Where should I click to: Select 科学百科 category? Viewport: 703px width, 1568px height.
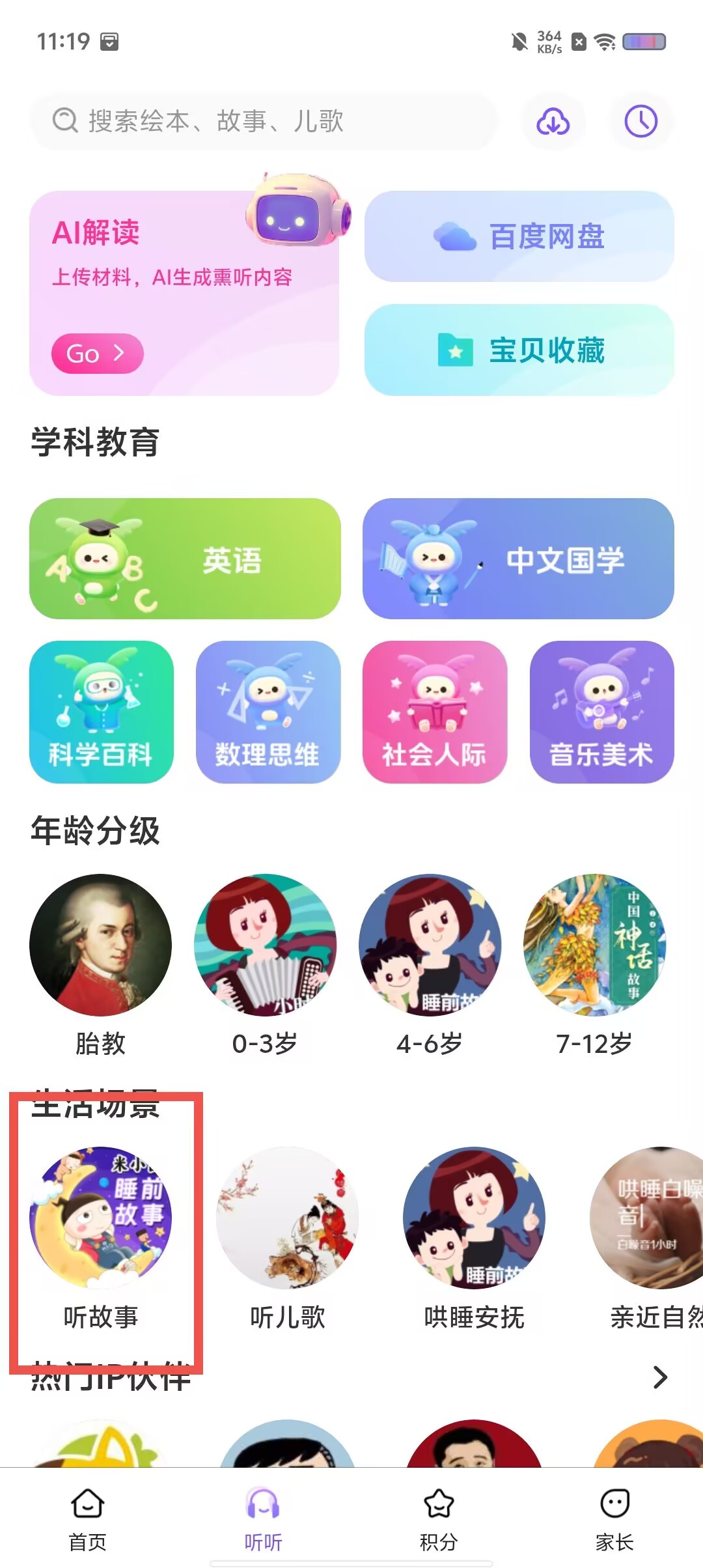point(102,712)
